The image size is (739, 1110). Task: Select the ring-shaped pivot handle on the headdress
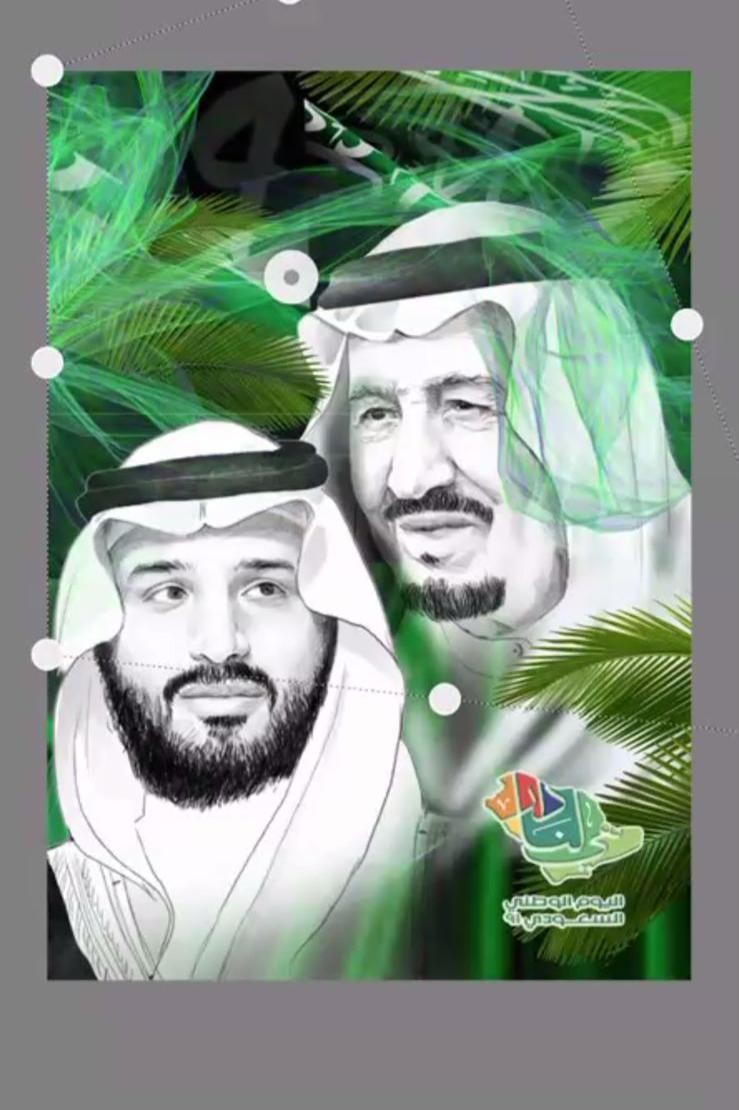click(291, 277)
